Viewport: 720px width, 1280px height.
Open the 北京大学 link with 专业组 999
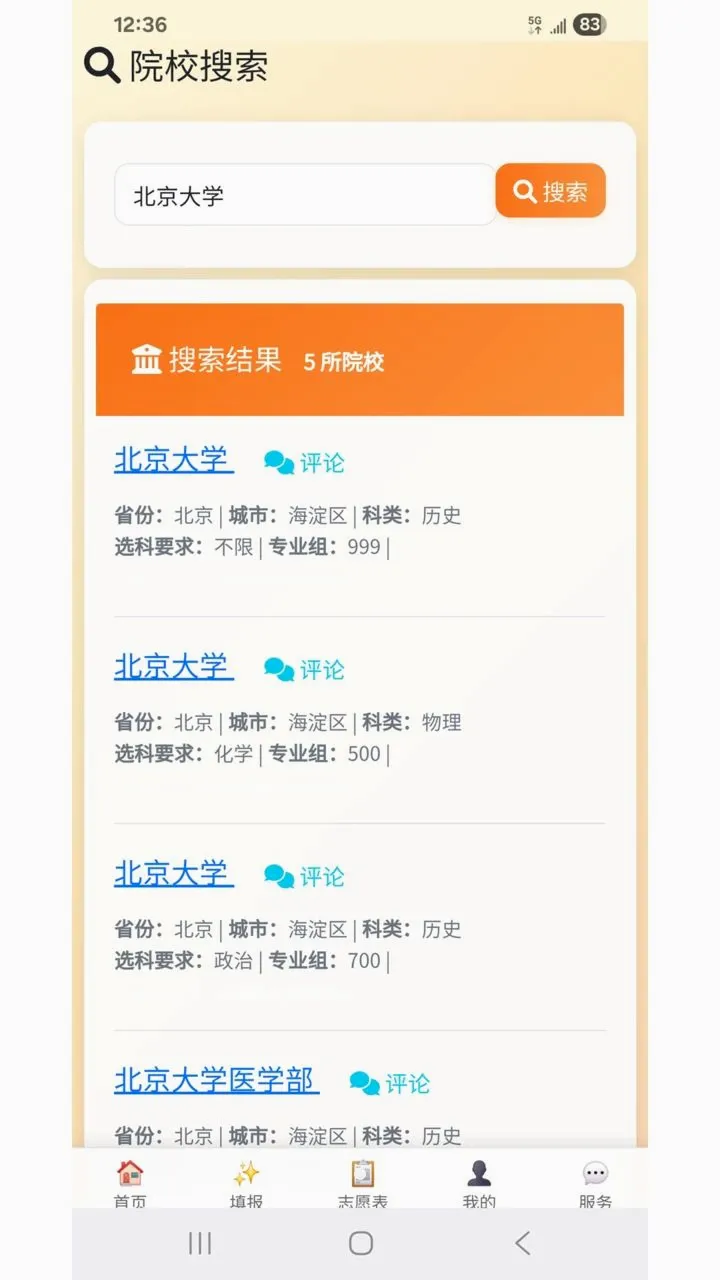tap(174, 460)
